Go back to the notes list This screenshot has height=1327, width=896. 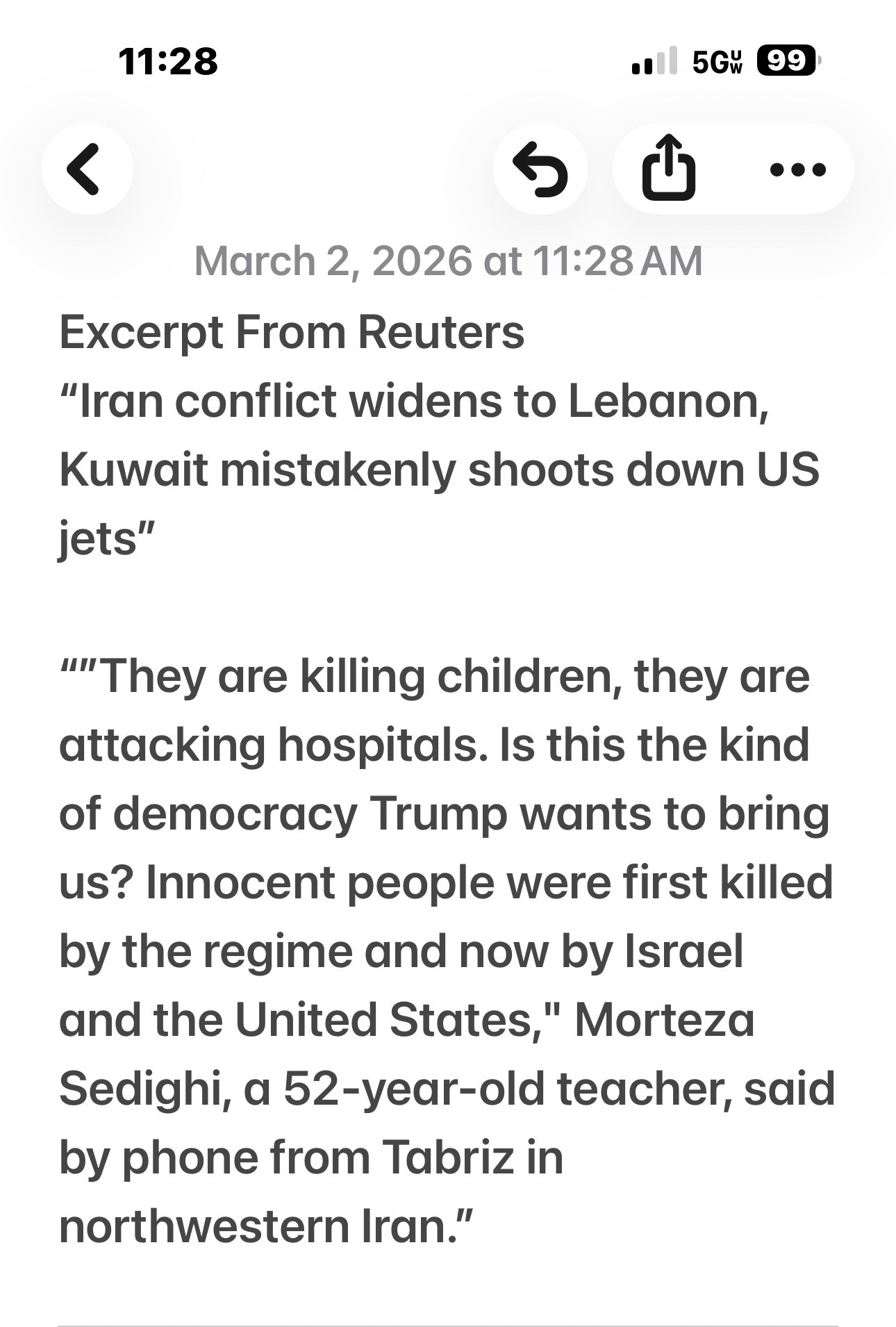[86, 168]
